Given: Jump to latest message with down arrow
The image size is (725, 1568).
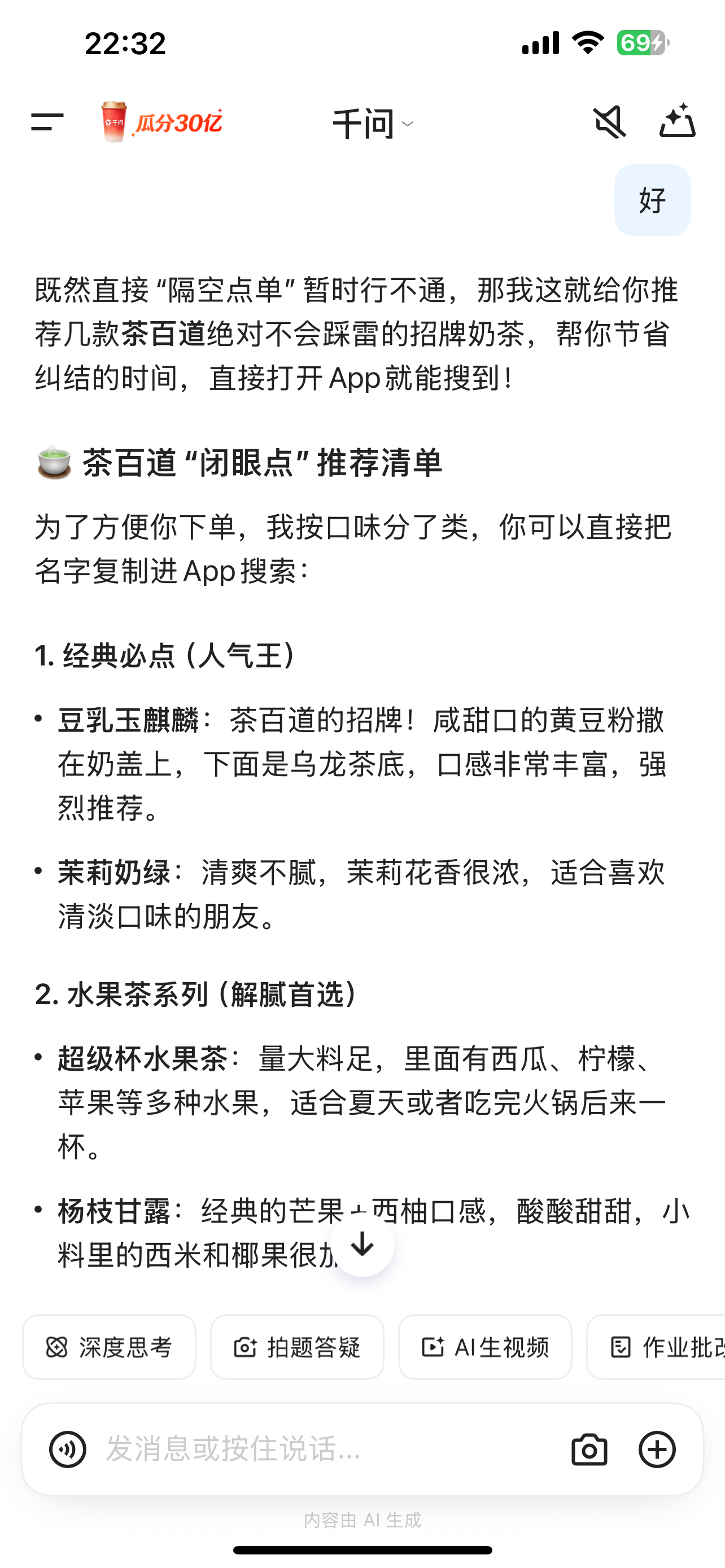Looking at the screenshot, I should [363, 1243].
